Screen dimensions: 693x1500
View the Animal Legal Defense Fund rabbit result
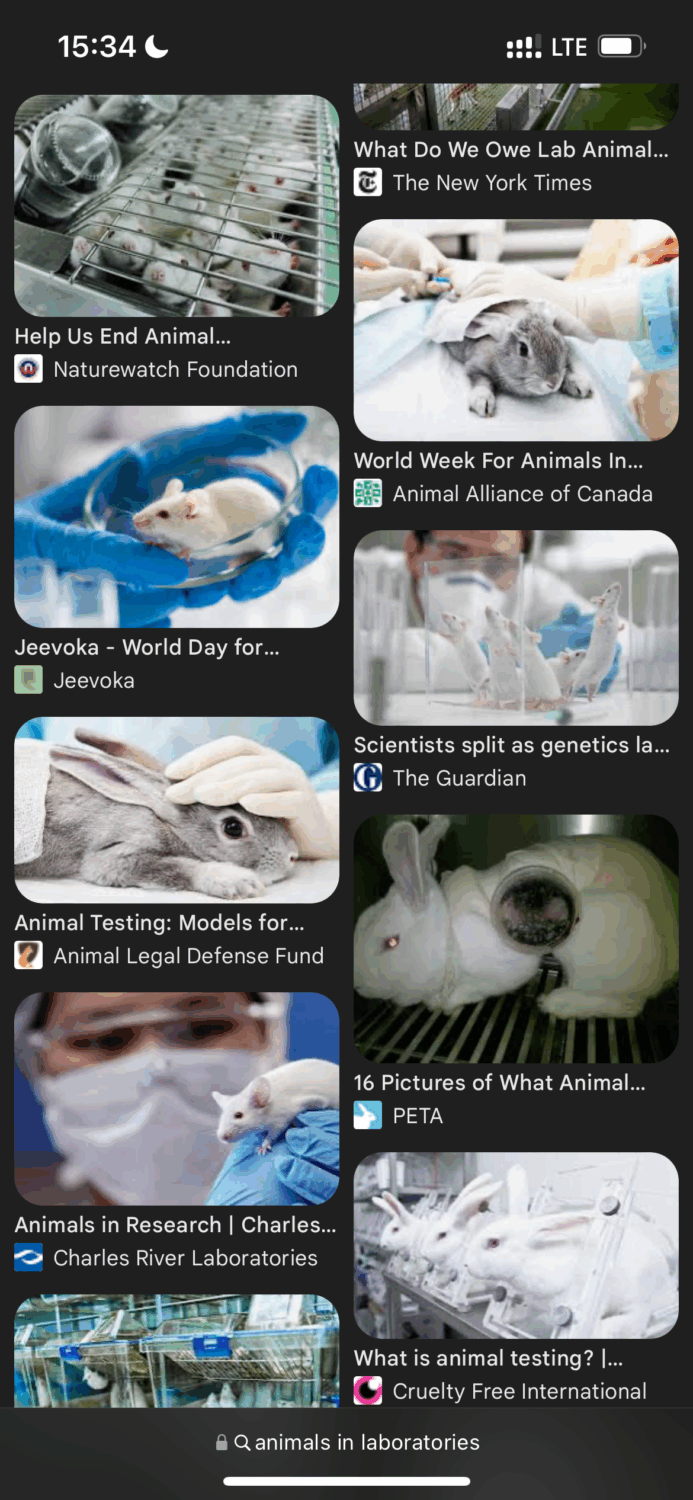pyautogui.click(x=176, y=810)
